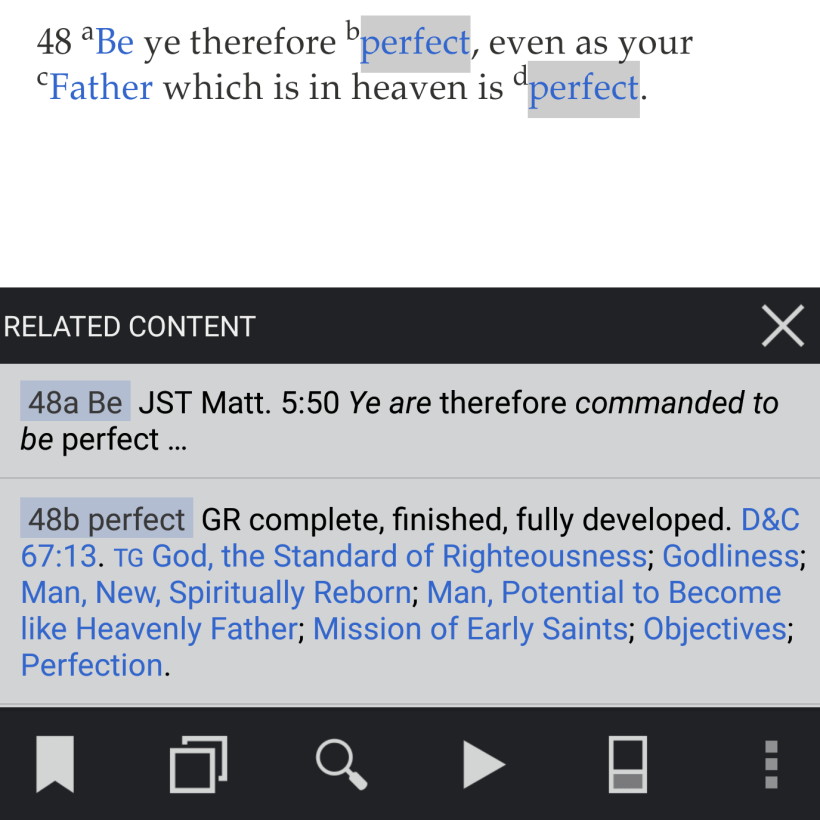Open the Godliness topic link
820x820 pixels.
tap(731, 556)
